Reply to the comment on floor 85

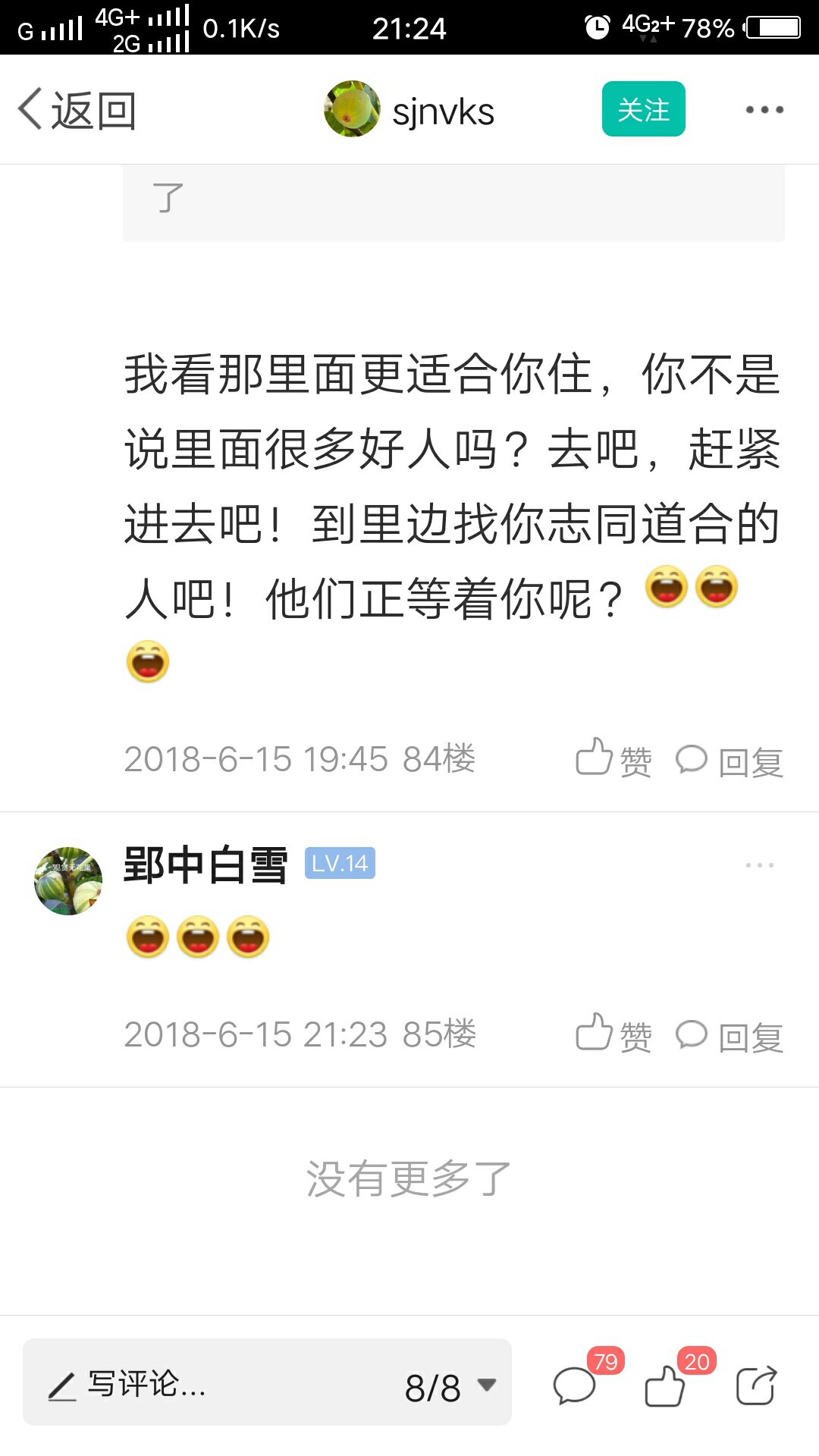tap(729, 1036)
